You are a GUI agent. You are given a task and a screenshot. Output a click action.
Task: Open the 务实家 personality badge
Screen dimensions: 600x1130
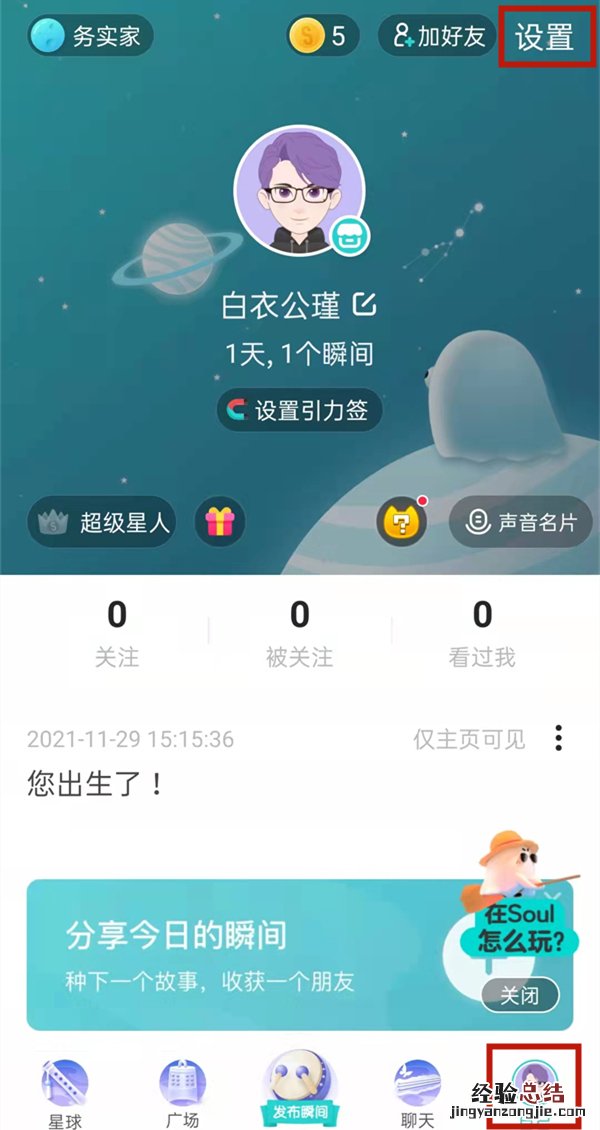click(92, 38)
